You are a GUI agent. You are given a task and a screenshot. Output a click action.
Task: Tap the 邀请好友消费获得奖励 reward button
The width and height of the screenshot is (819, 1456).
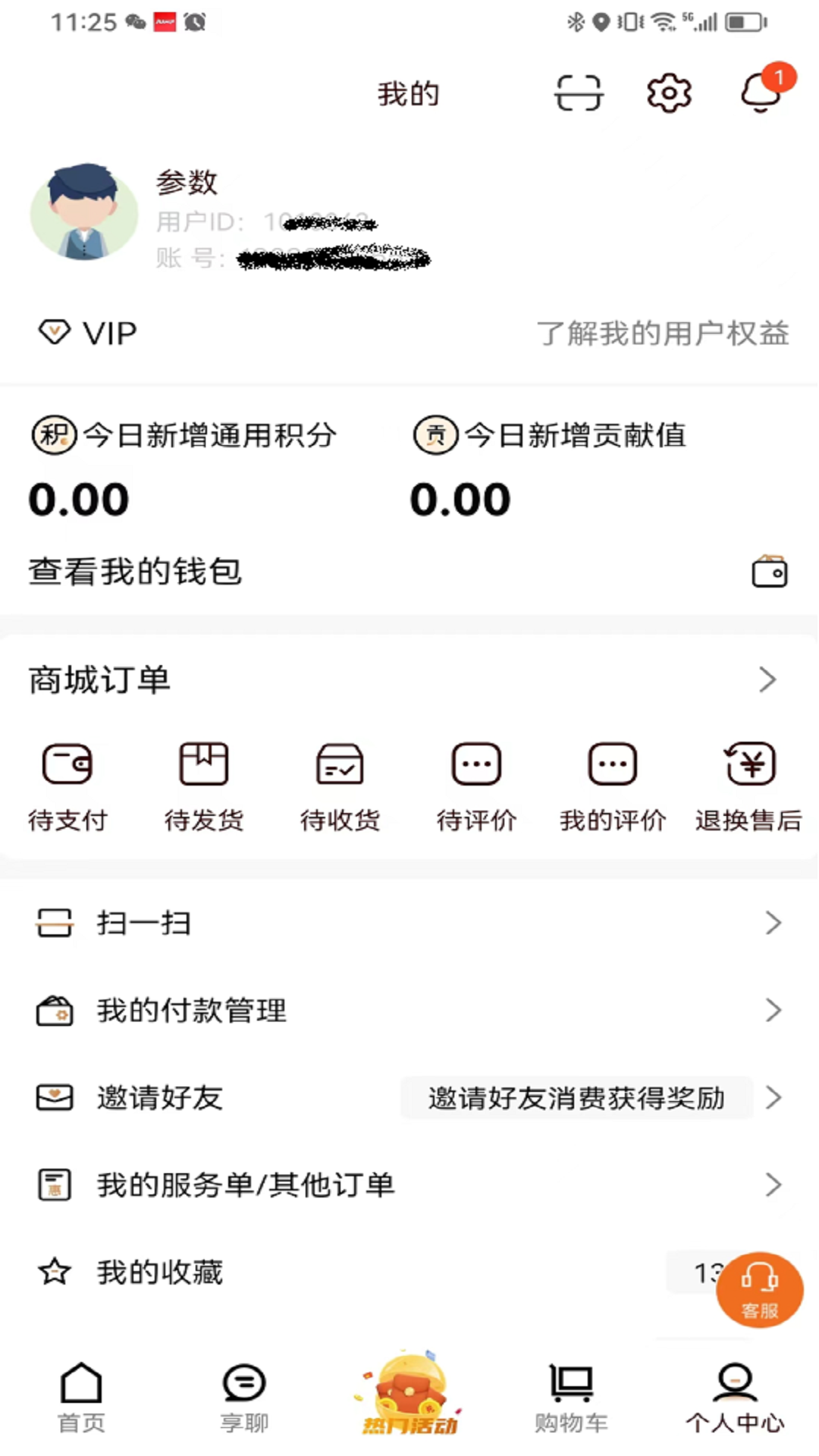pos(578,1097)
